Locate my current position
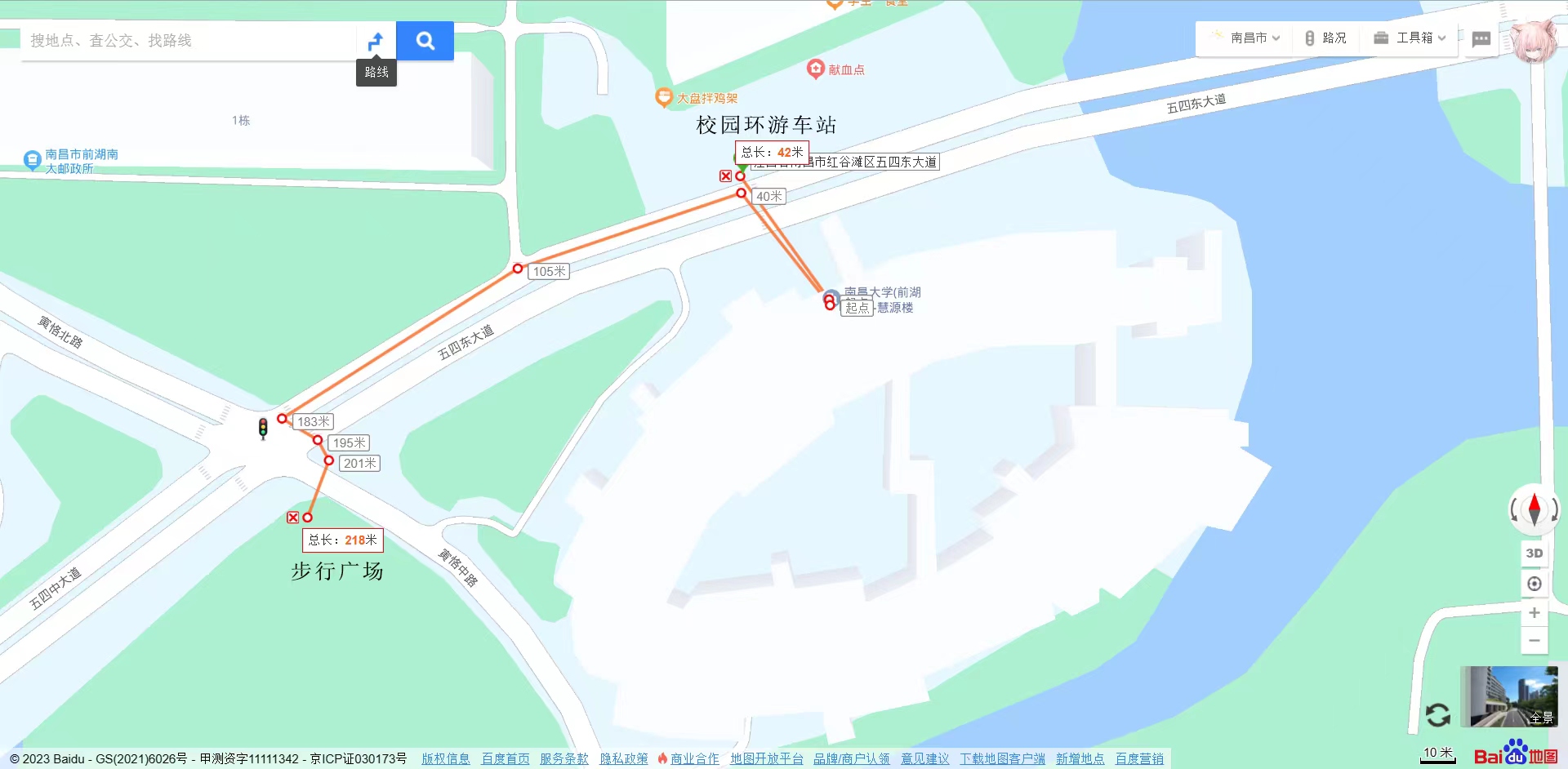The height and width of the screenshot is (769, 1568). pos(1535,584)
